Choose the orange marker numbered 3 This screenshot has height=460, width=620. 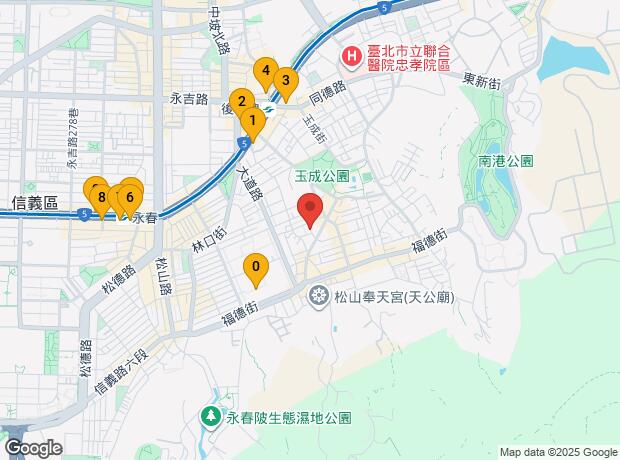[285, 82]
